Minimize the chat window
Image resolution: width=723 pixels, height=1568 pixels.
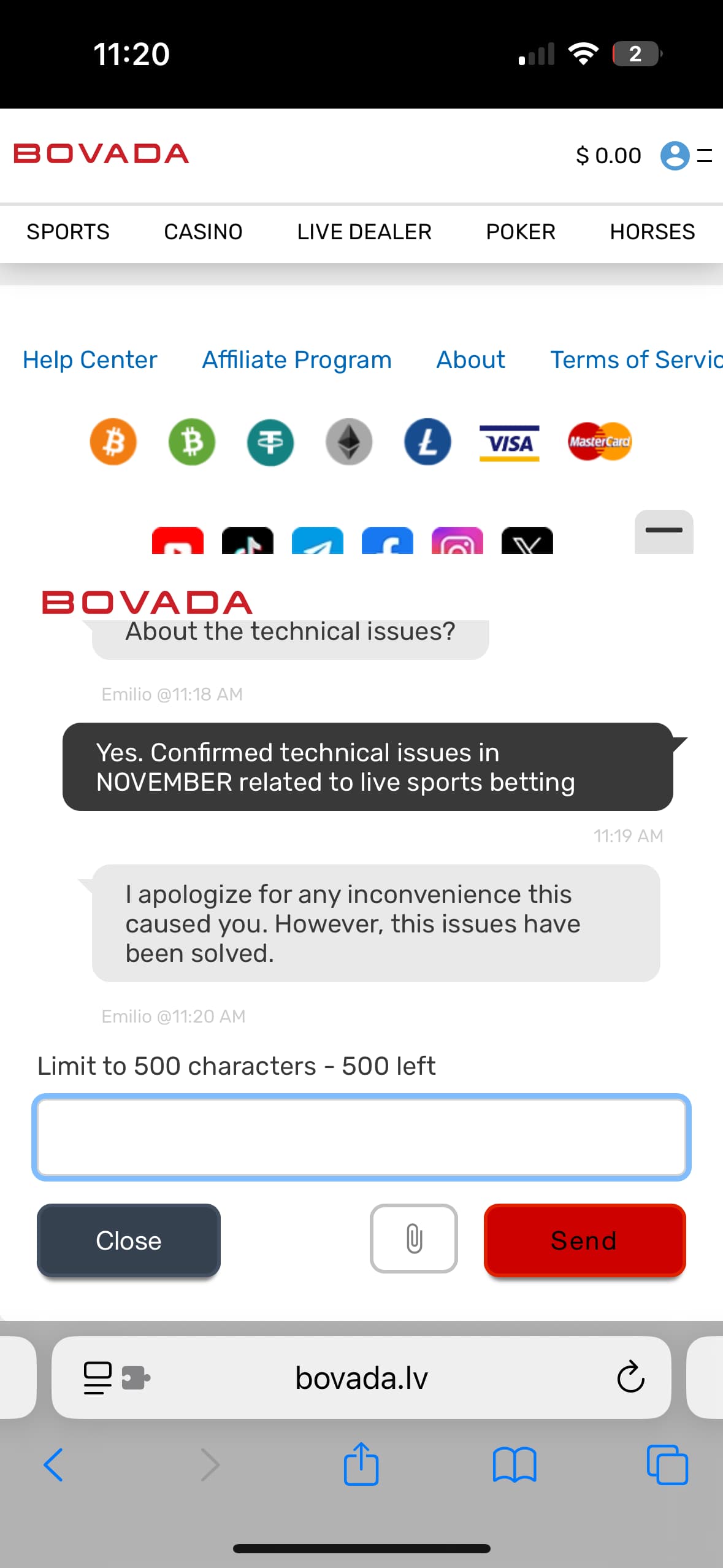point(664,531)
